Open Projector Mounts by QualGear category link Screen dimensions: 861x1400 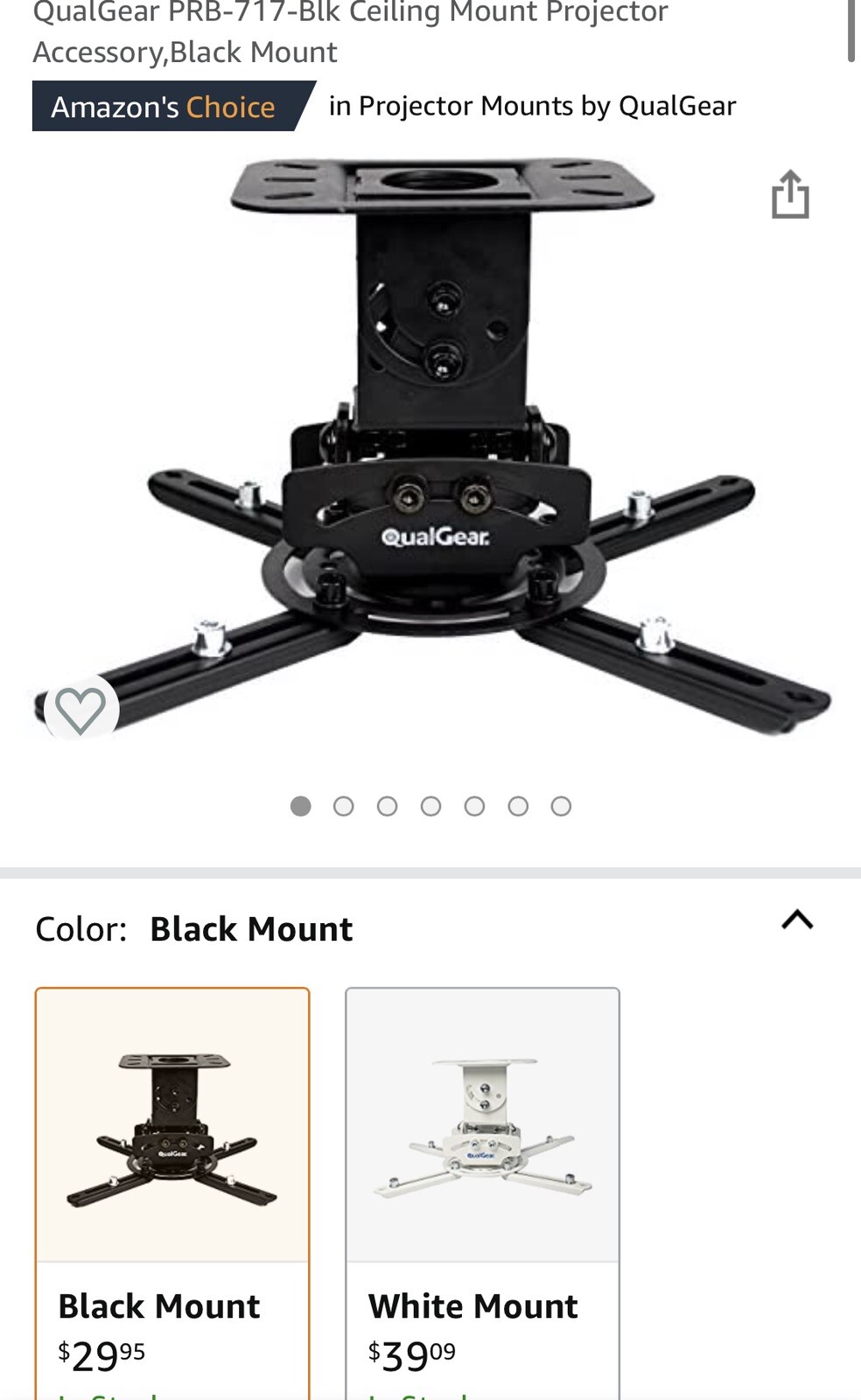click(532, 106)
